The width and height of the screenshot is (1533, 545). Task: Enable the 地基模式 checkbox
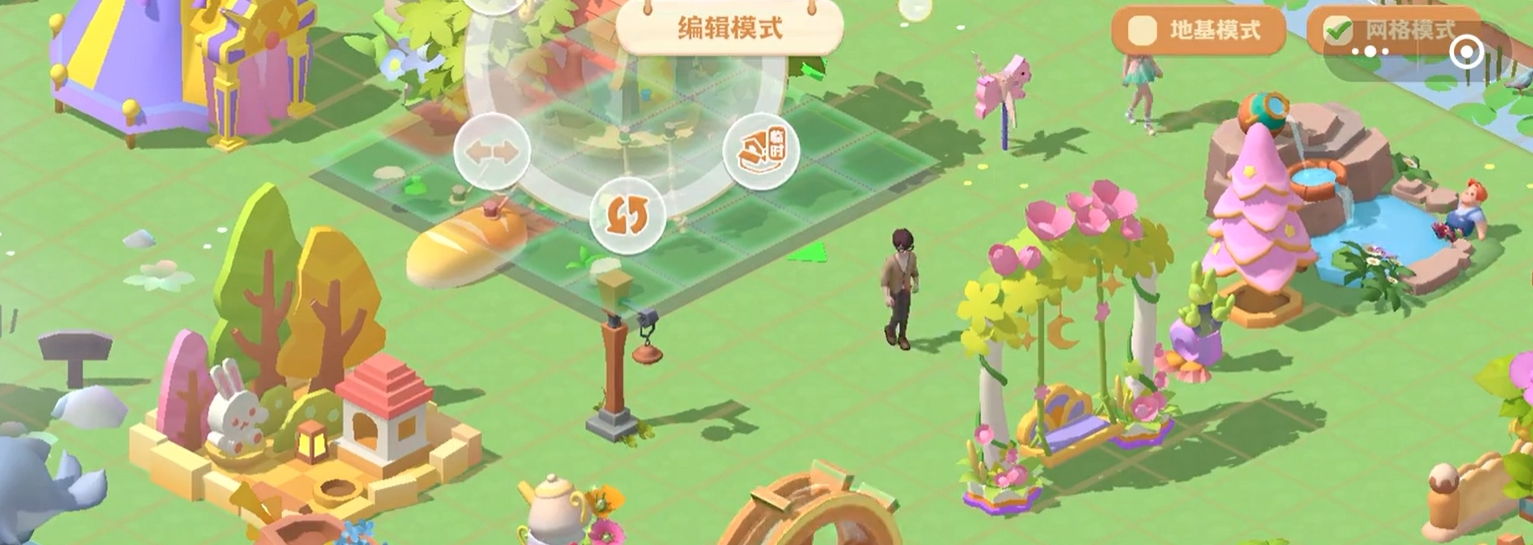[x=1143, y=32]
